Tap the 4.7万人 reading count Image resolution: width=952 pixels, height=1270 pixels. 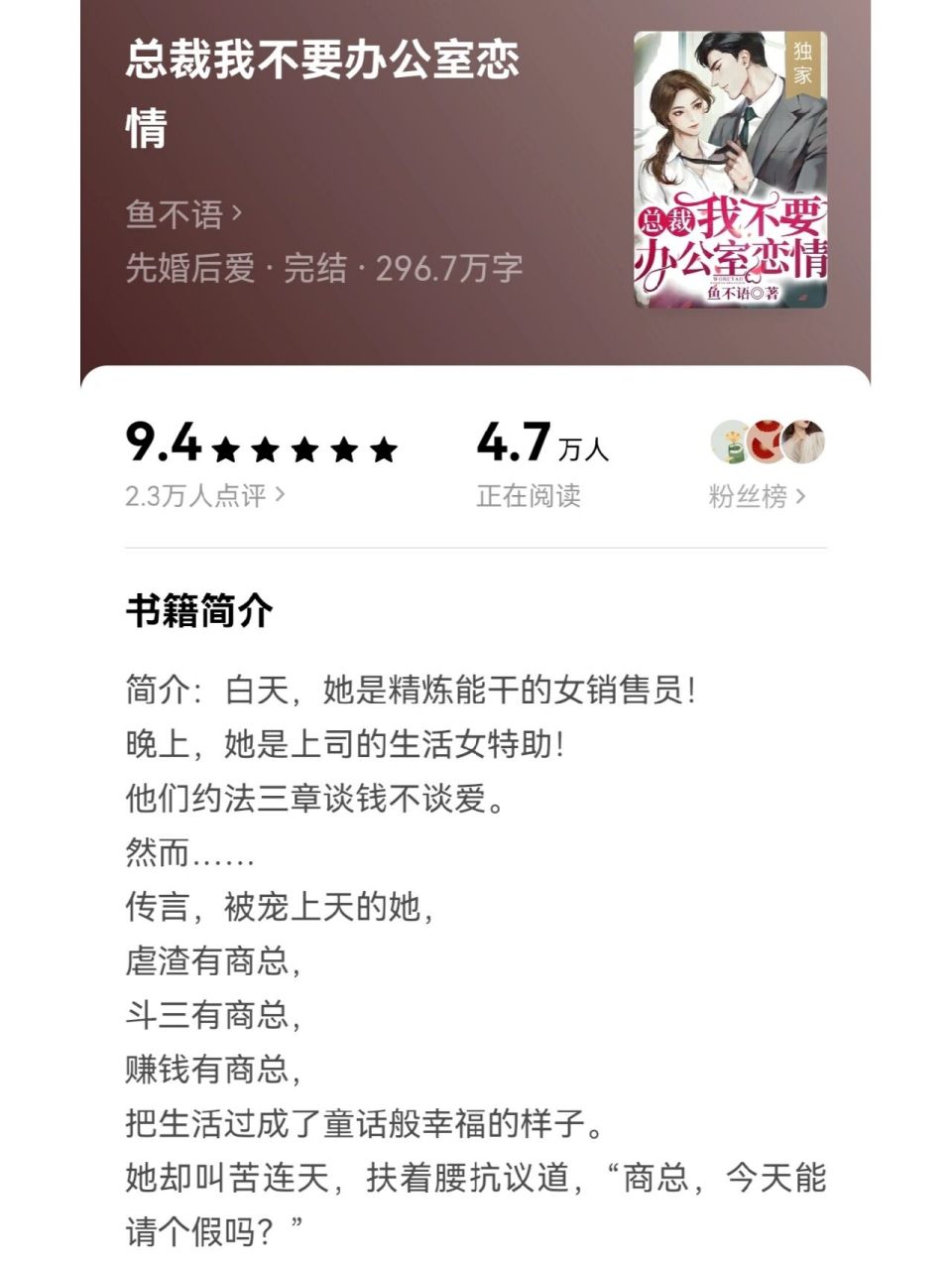click(542, 442)
